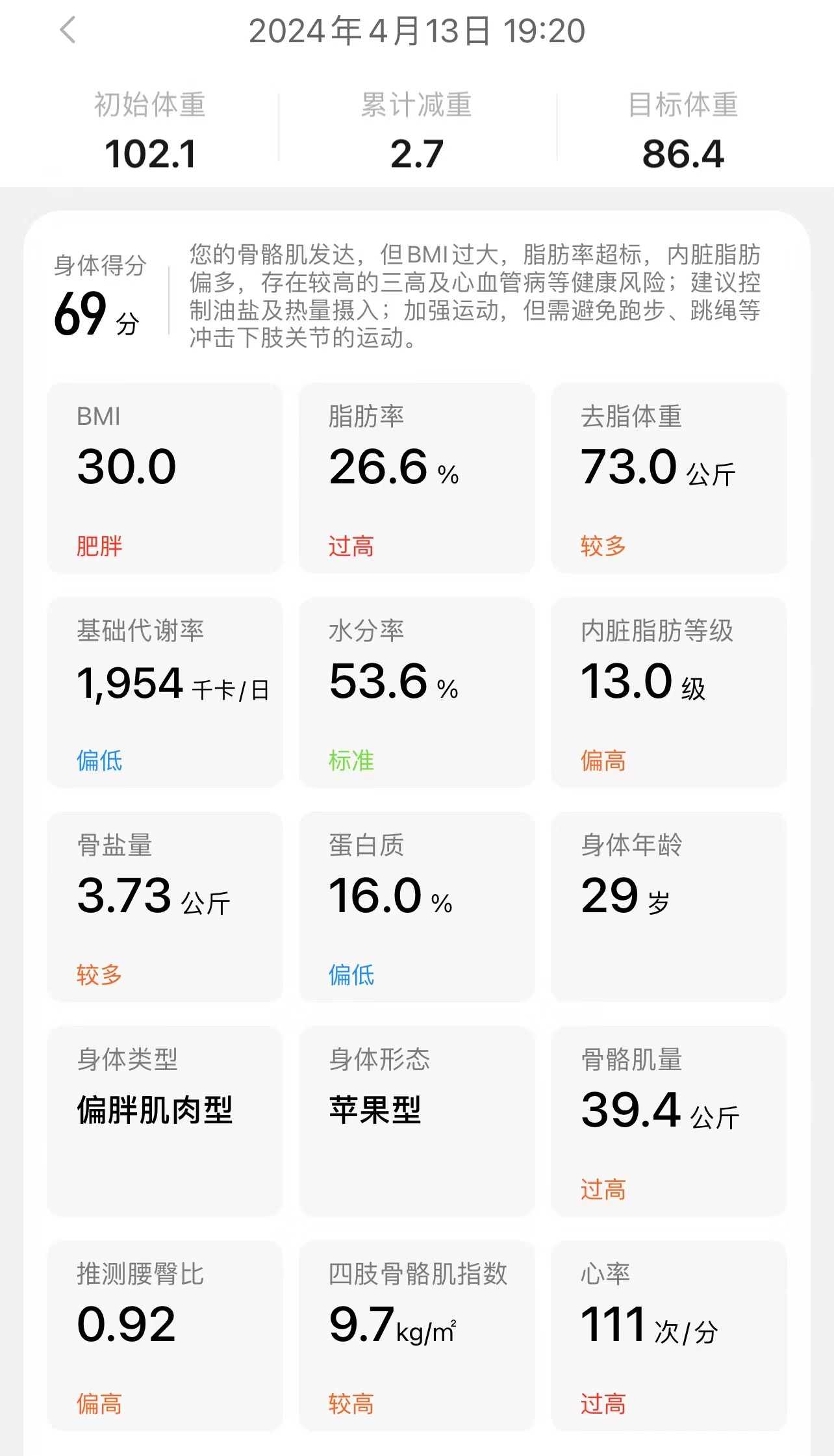
Task: View the 心率 111 次/分 card
Action: [668, 1336]
